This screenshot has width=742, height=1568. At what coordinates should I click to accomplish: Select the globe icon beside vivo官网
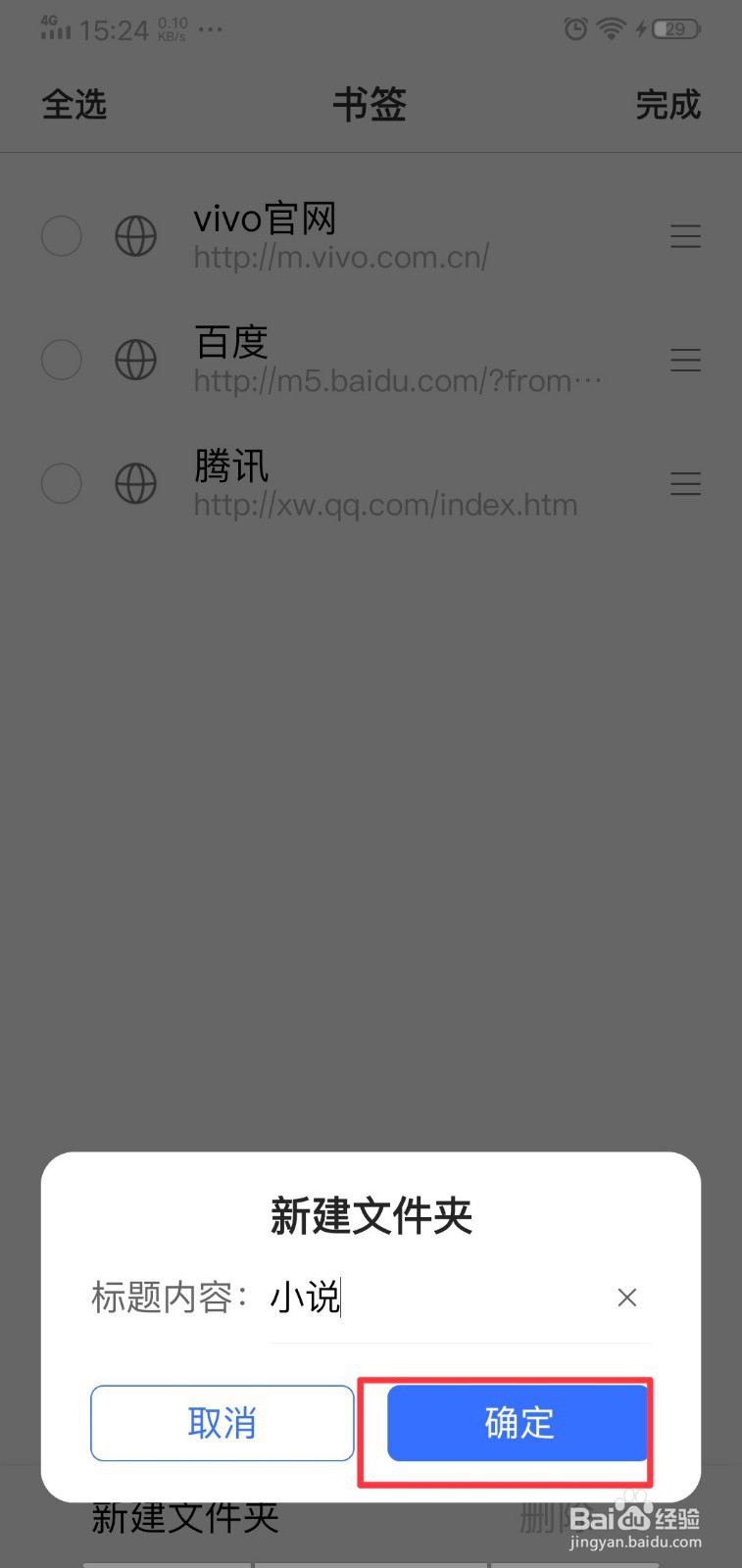(x=135, y=236)
